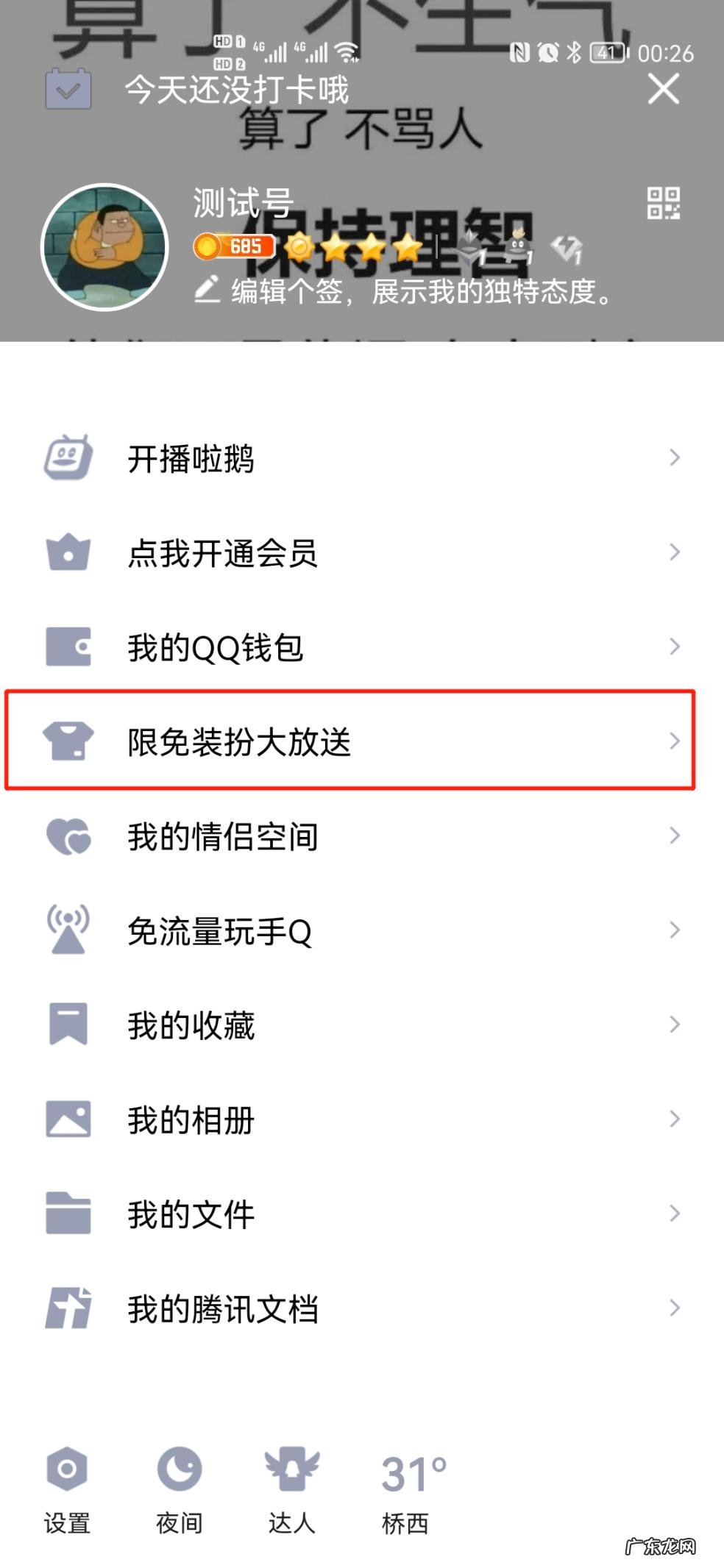This screenshot has height=1568, width=724.
Task: Tap the 685 coin level badge
Action: pyautogui.click(x=234, y=246)
